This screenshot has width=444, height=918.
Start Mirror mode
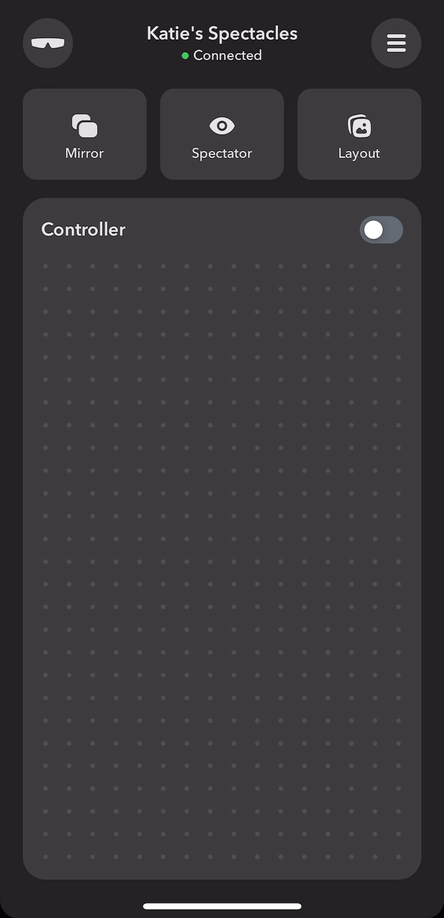84,134
